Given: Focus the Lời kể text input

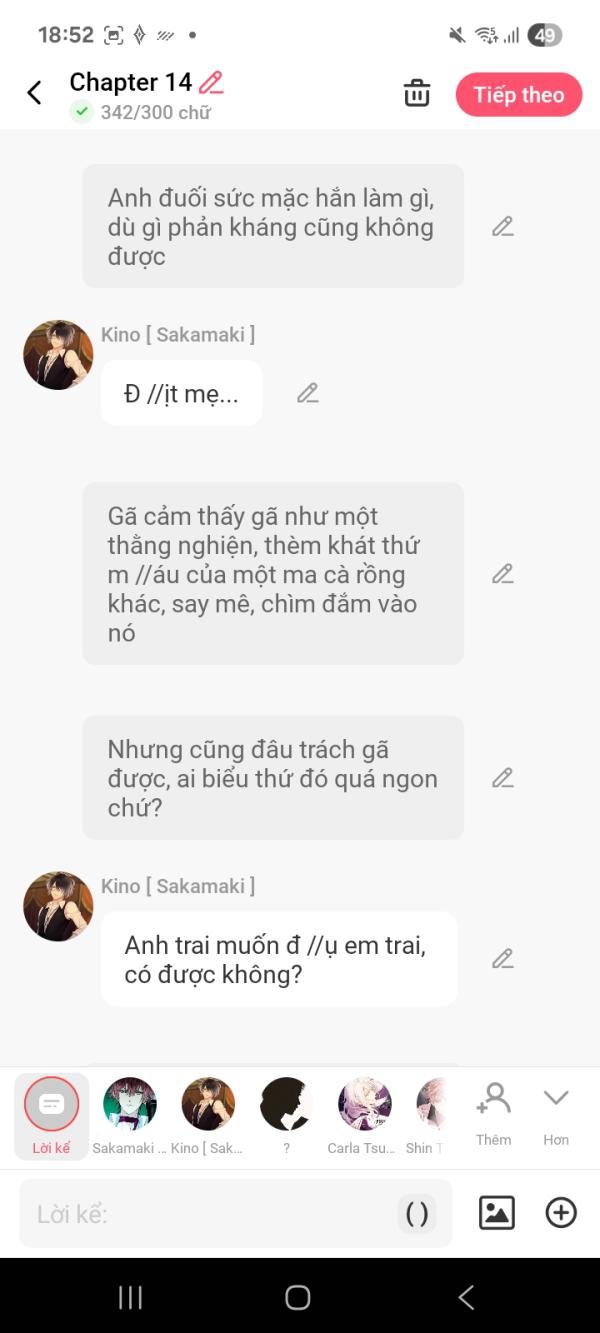Looking at the screenshot, I should click(210, 1214).
